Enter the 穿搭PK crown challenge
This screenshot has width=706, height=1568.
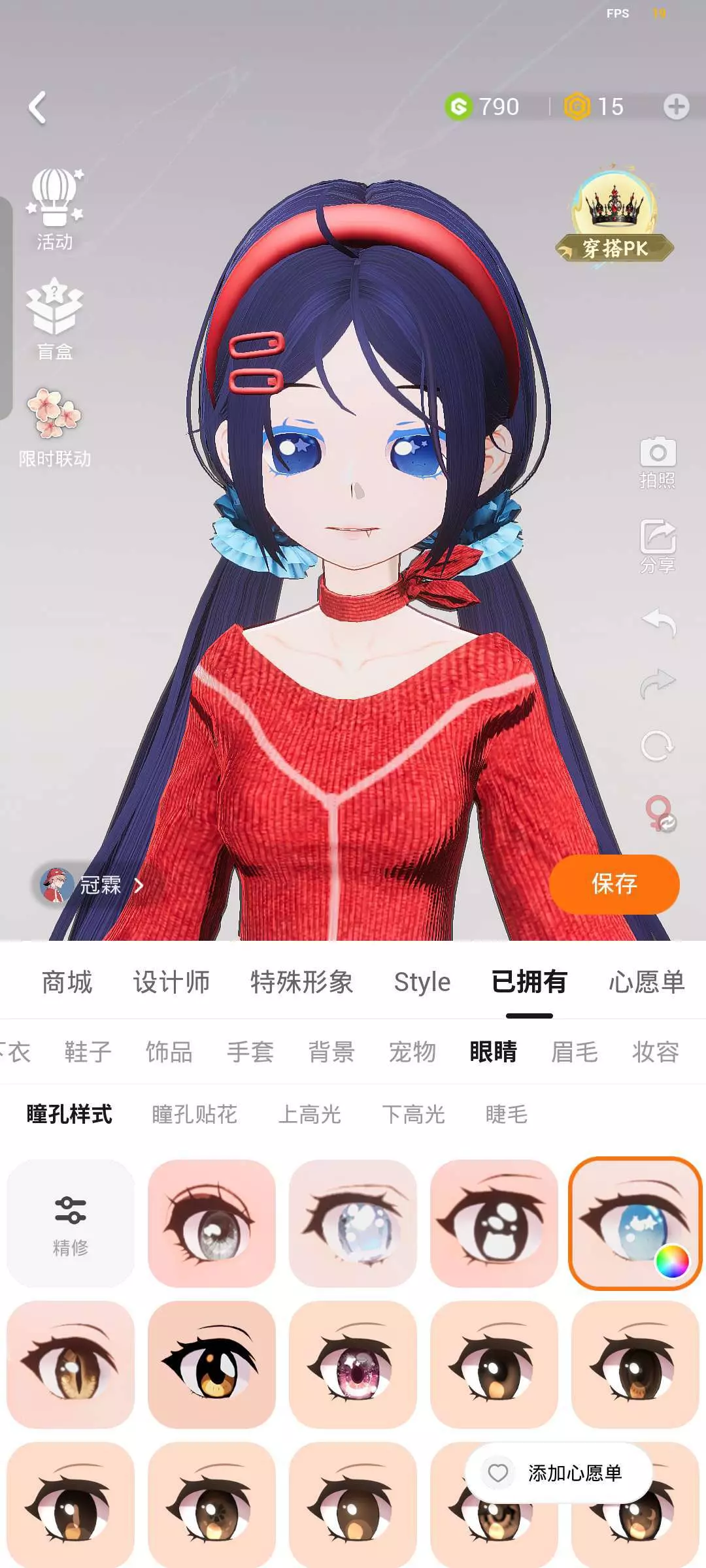click(x=614, y=216)
